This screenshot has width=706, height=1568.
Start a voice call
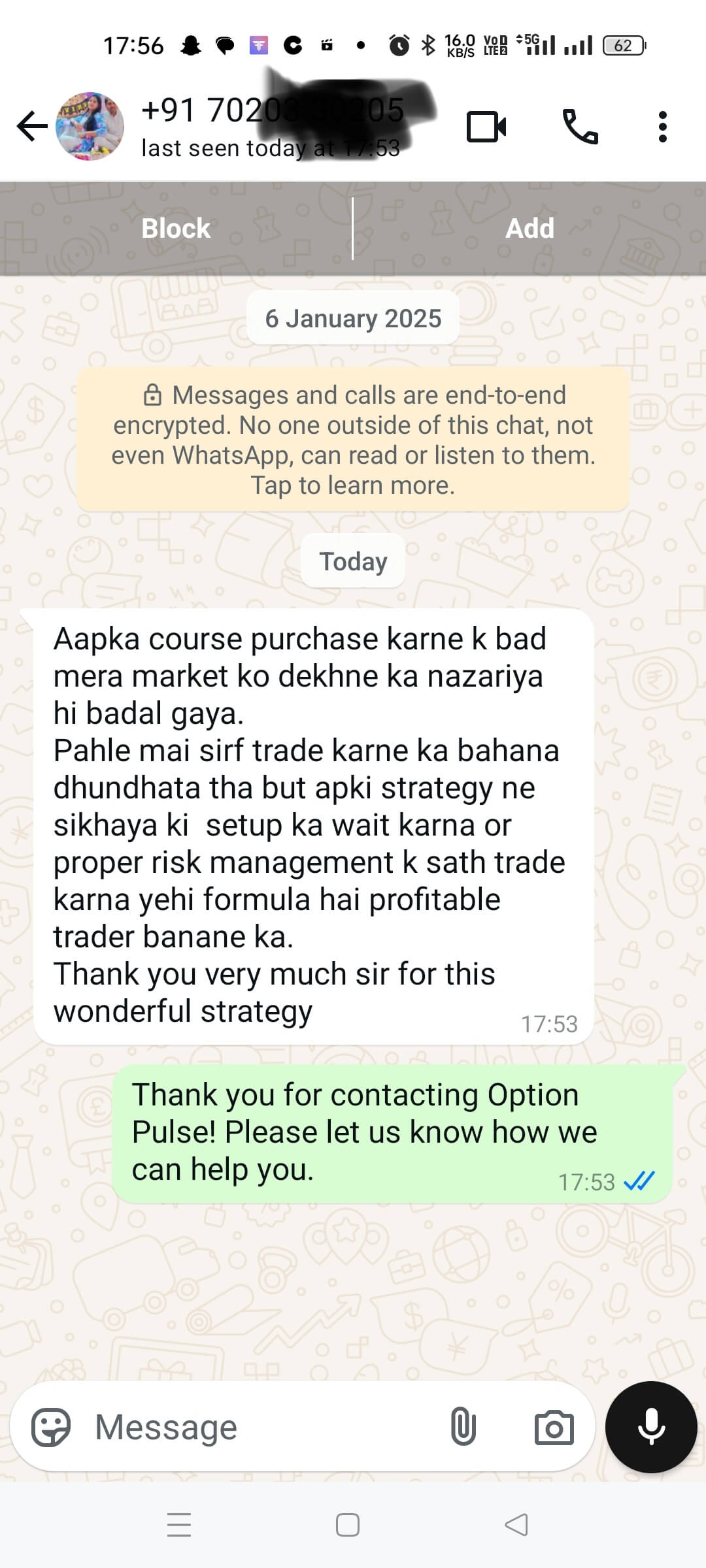[x=580, y=127]
